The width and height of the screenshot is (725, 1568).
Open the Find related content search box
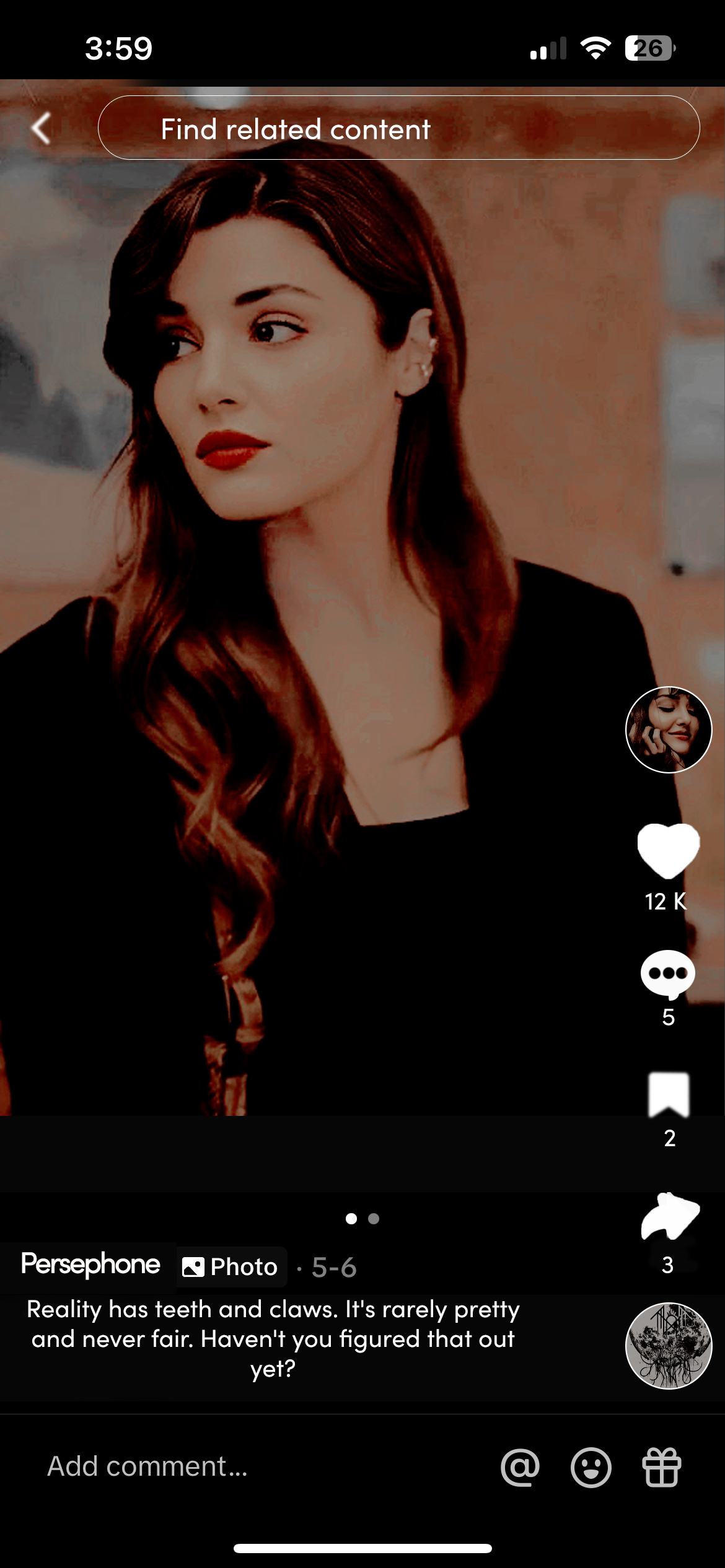pos(399,128)
